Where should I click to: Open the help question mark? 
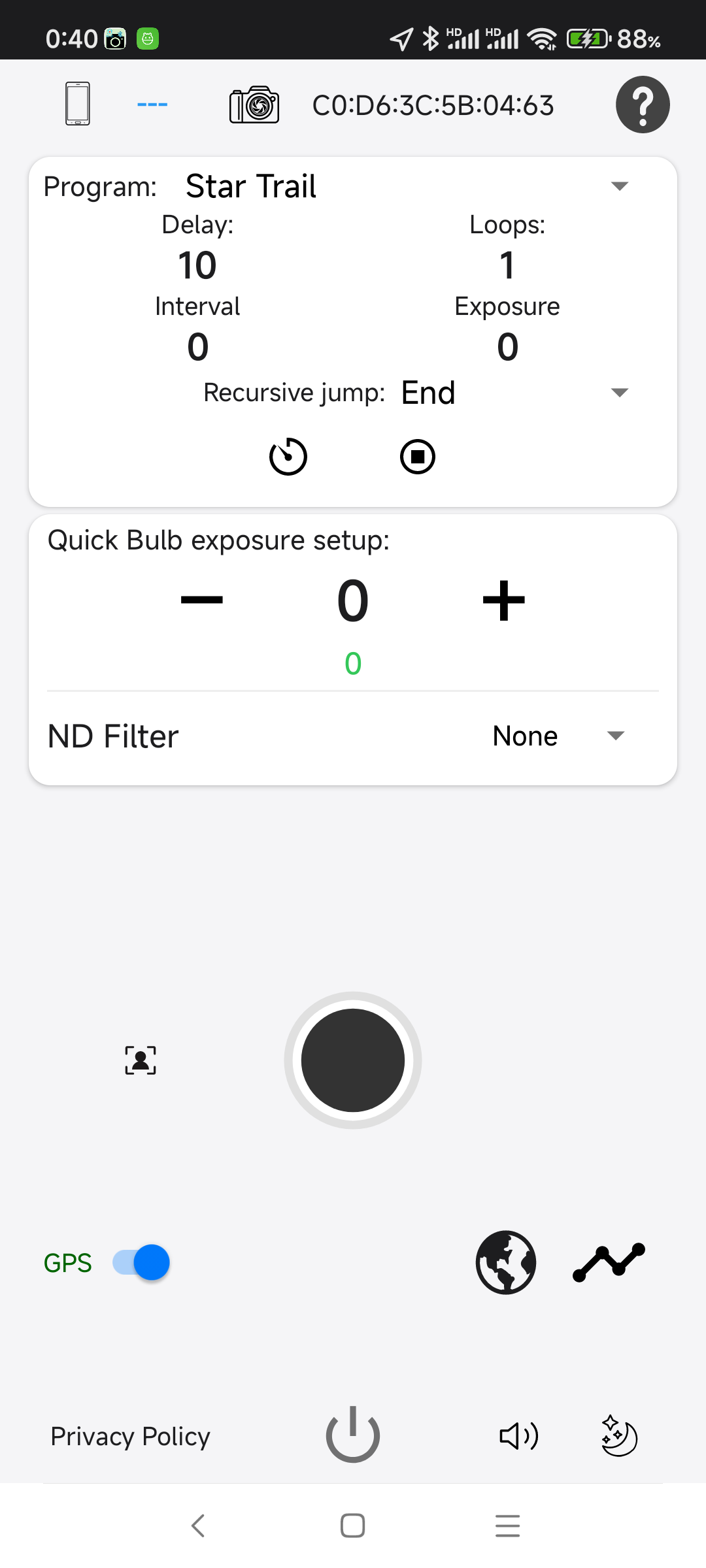click(643, 105)
